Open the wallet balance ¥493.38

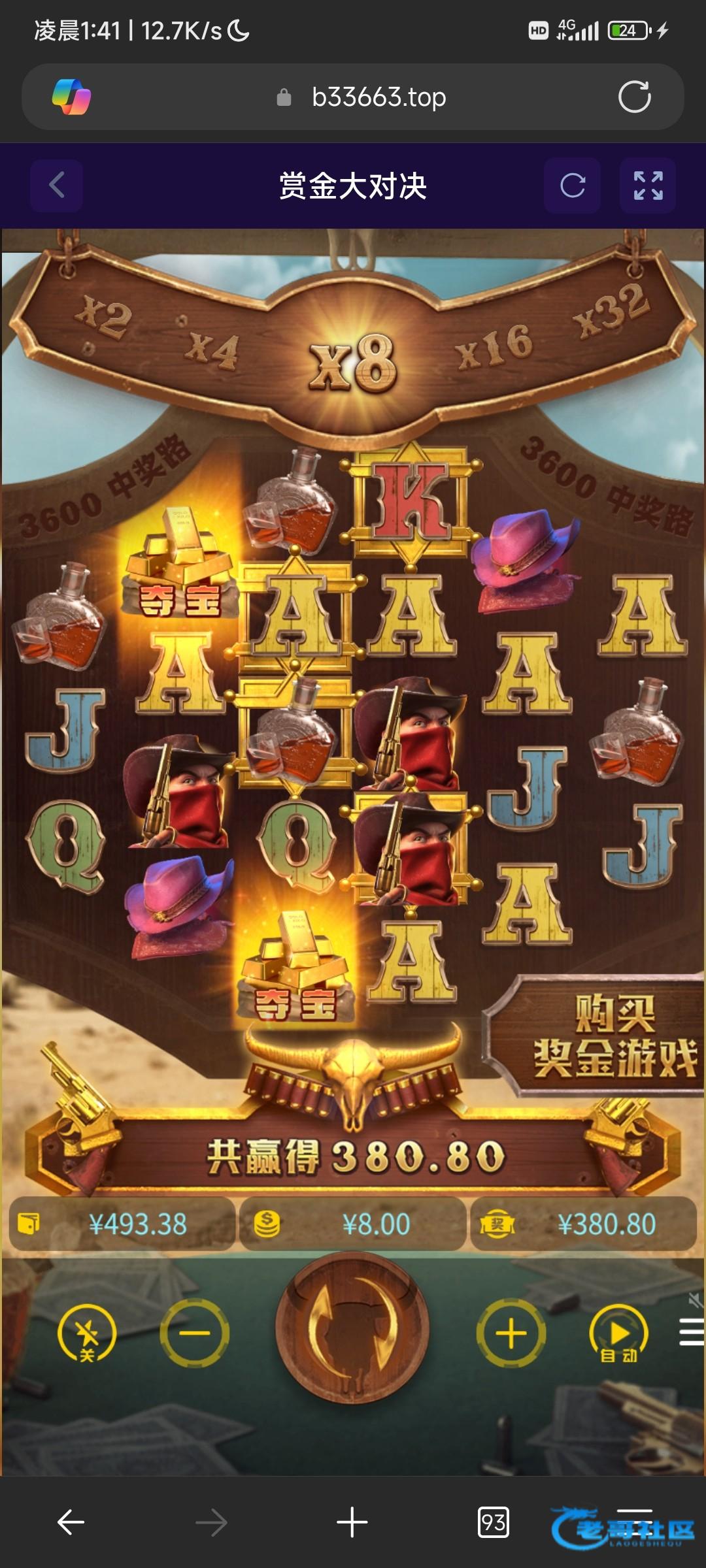pos(122,1224)
